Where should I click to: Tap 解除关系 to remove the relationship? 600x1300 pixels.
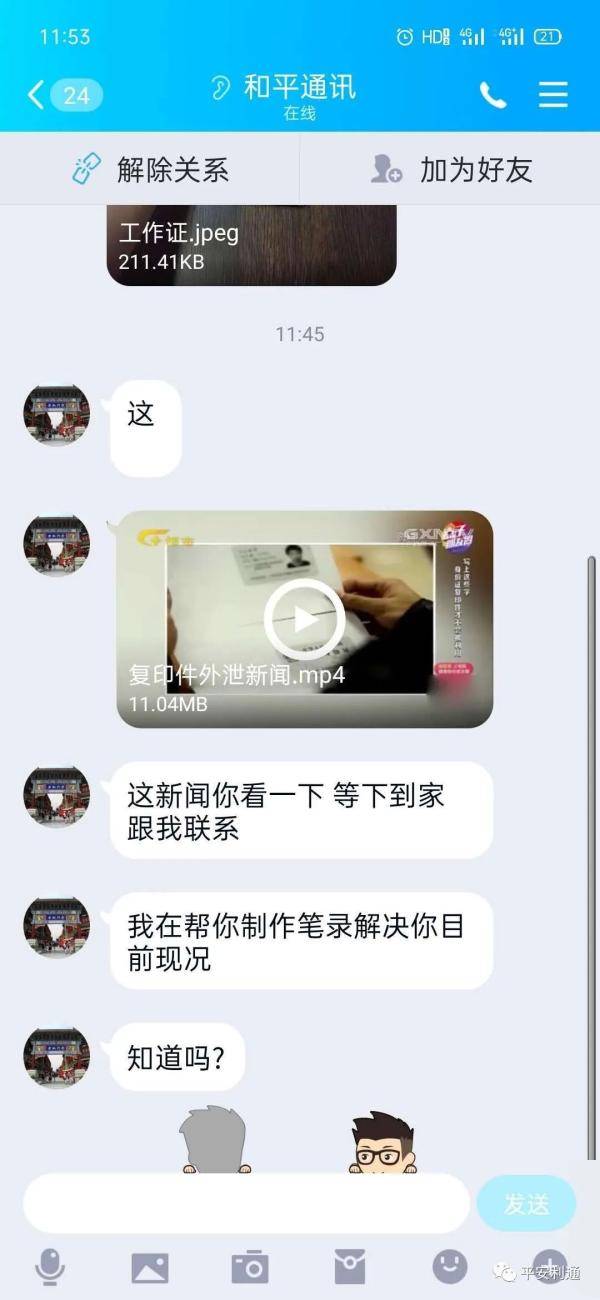coord(150,169)
